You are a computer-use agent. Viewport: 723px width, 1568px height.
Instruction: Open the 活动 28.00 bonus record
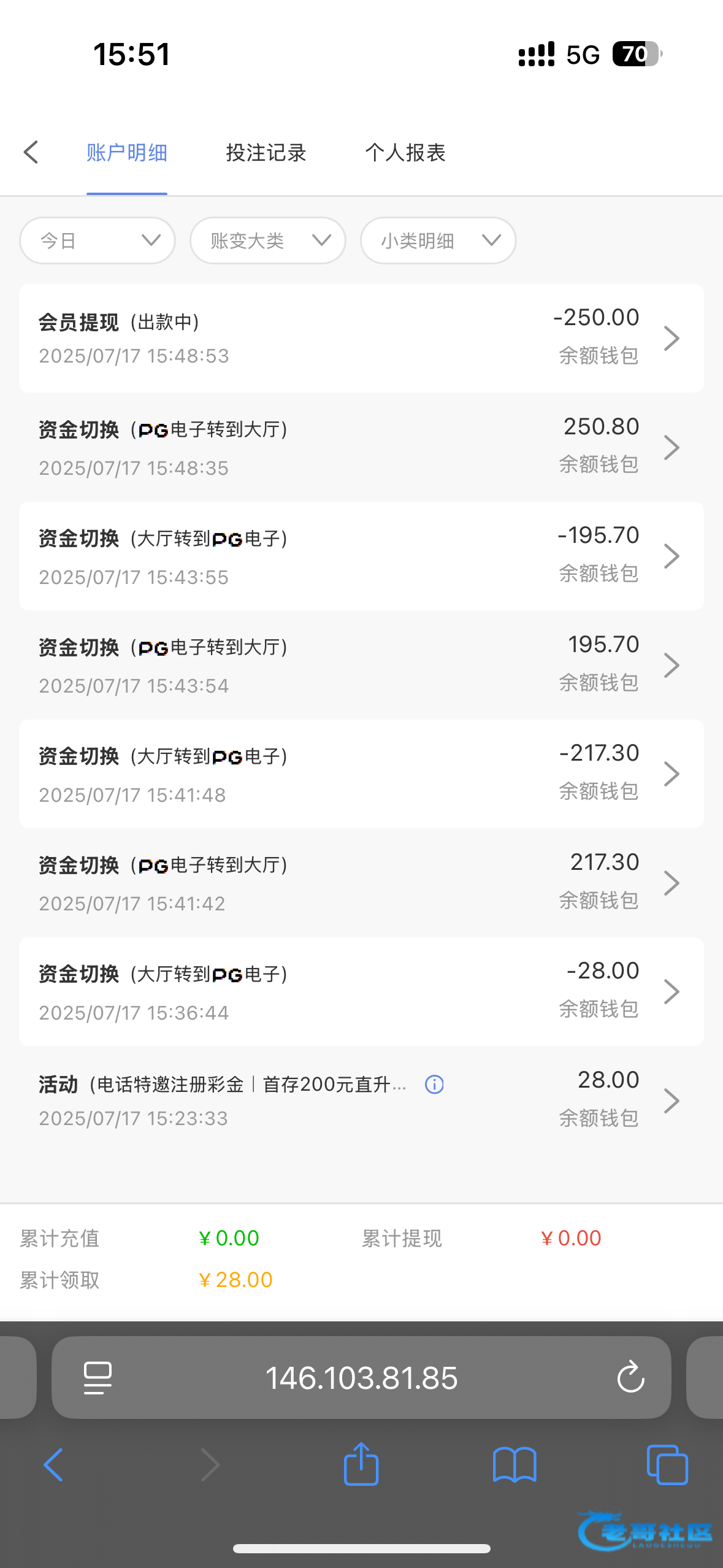coord(361,1101)
